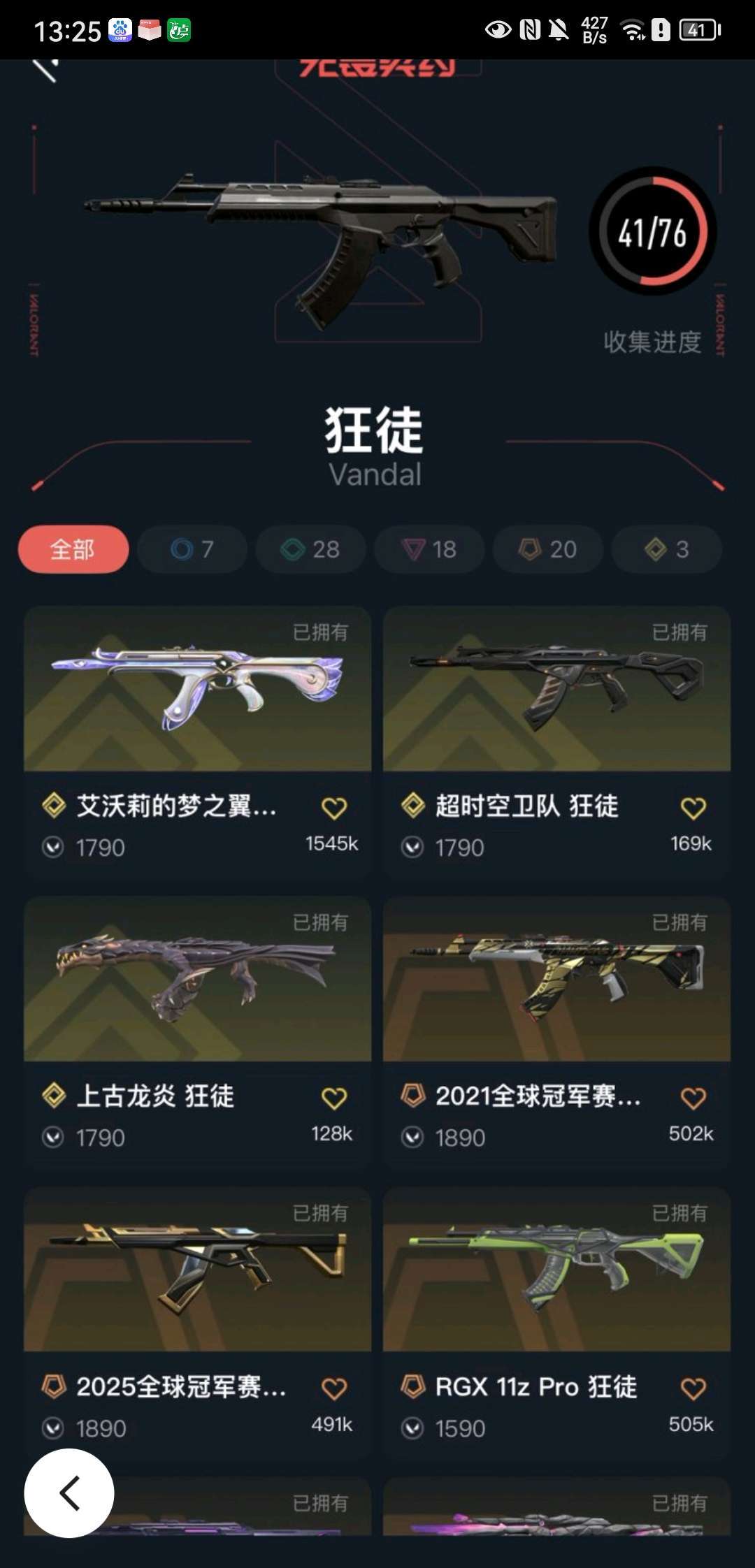This screenshot has height=1568, width=755.
Task: Favorite the 2021全球冠军赛 skin
Action: (693, 1096)
